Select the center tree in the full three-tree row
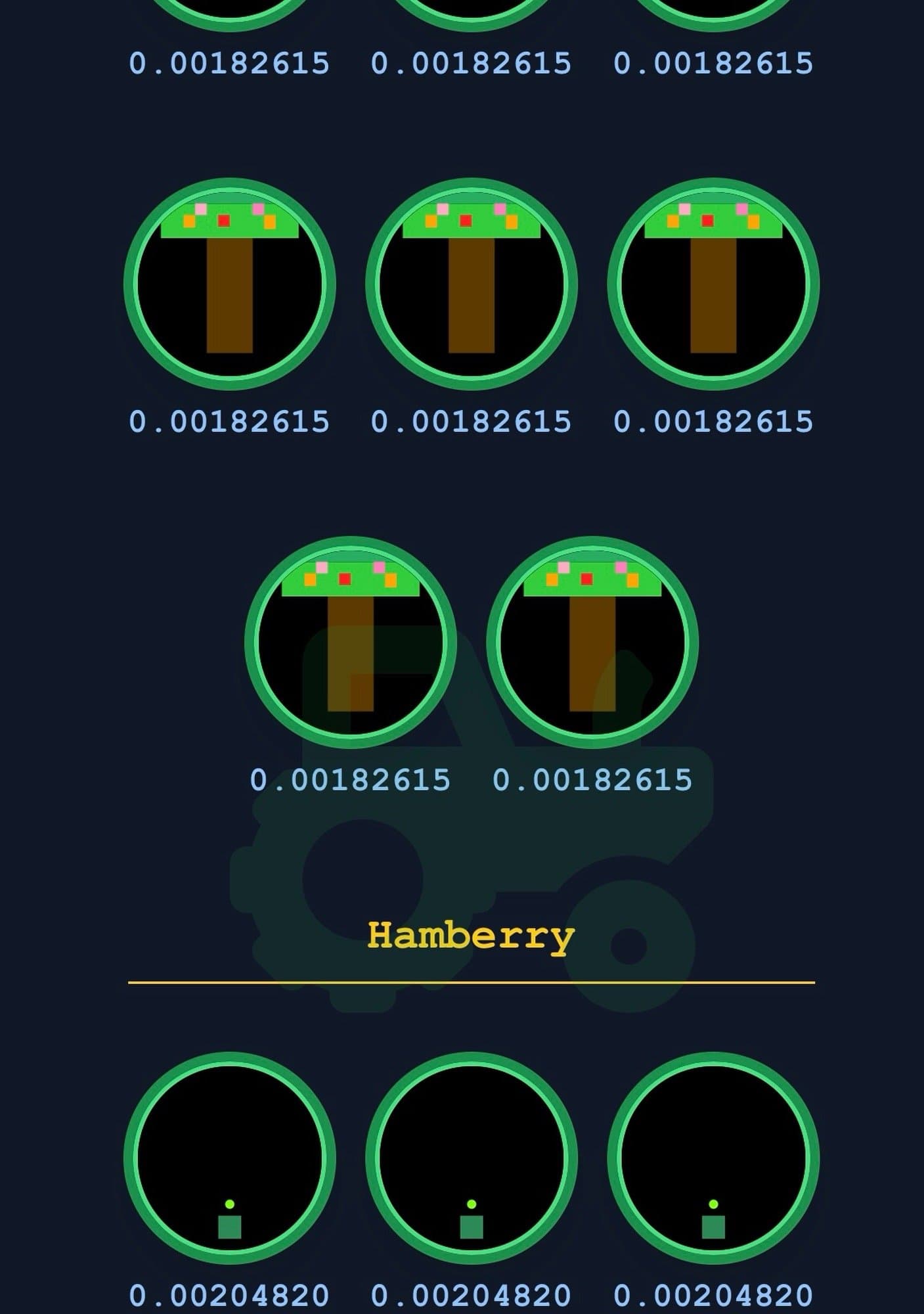Image resolution: width=924 pixels, height=1314 pixels. (x=471, y=284)
